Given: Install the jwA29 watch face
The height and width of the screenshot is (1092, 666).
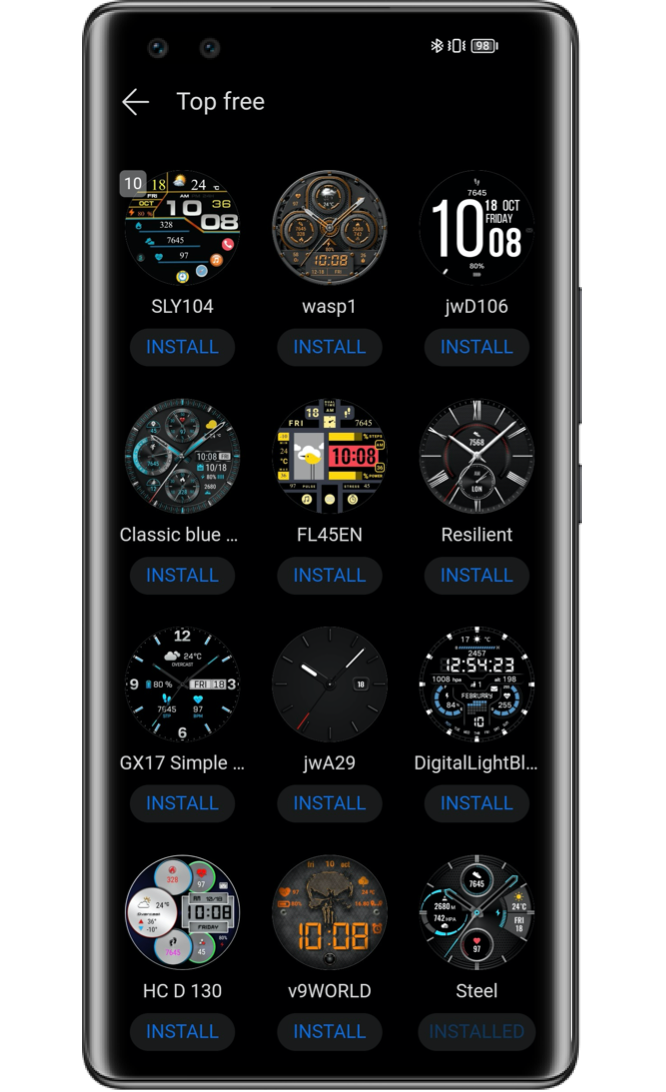Looking at the screenshot, I should point(330,803).
